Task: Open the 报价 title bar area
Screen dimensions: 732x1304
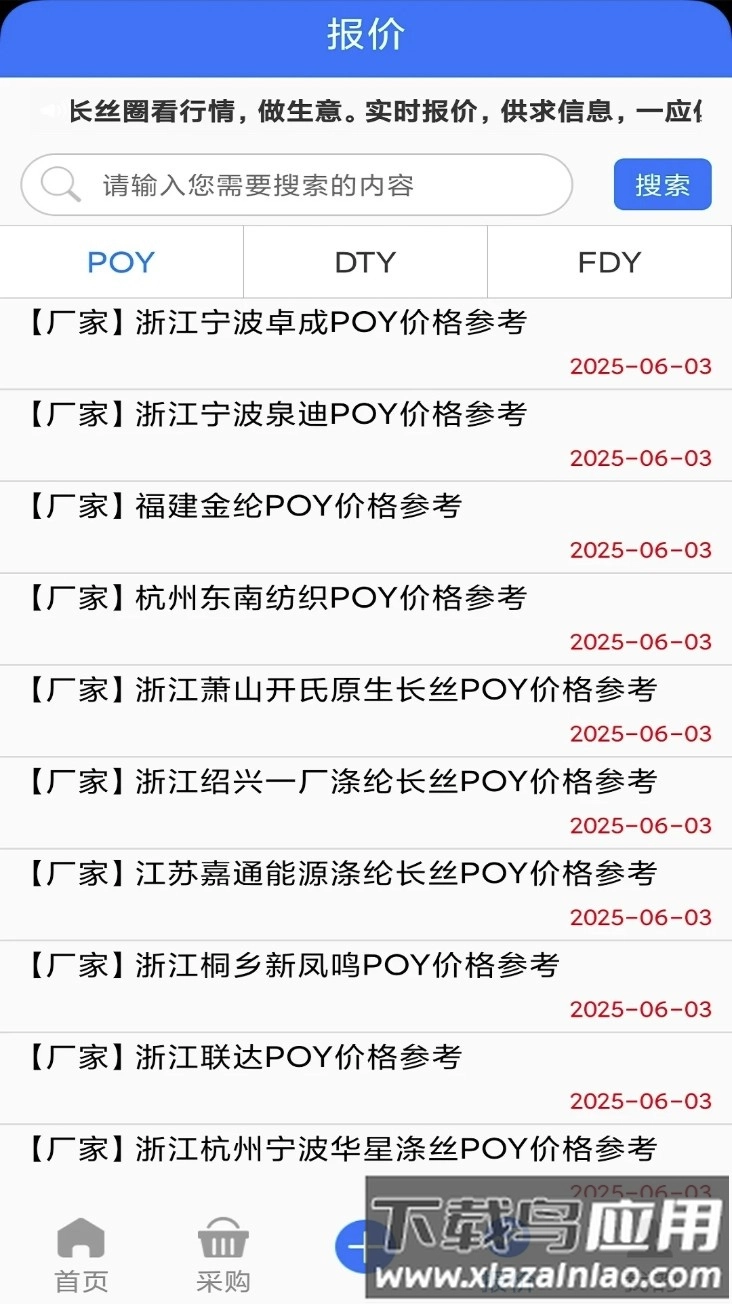Action: 366,36
